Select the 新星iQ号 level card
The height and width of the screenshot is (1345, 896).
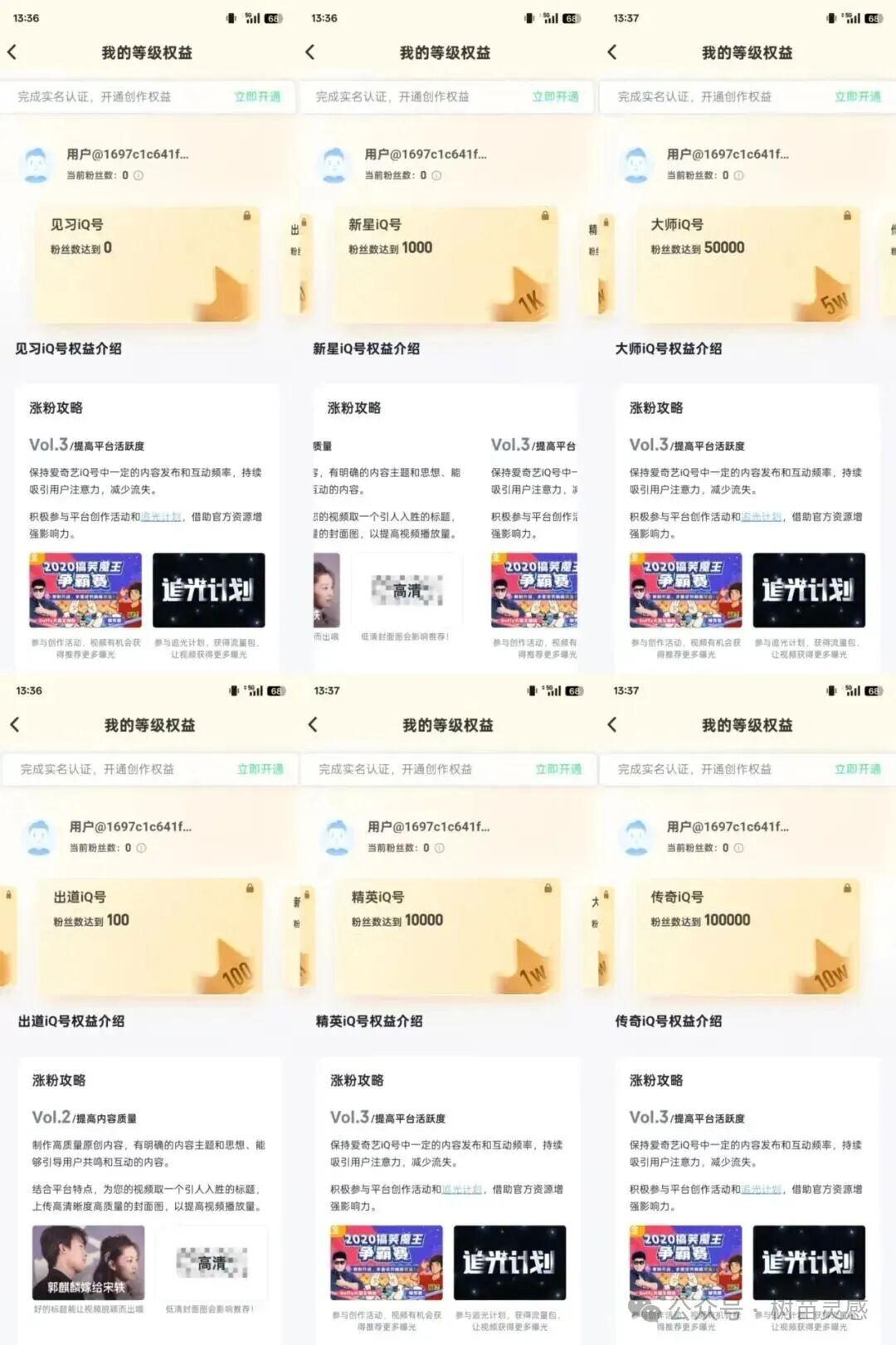pos(446,264)
